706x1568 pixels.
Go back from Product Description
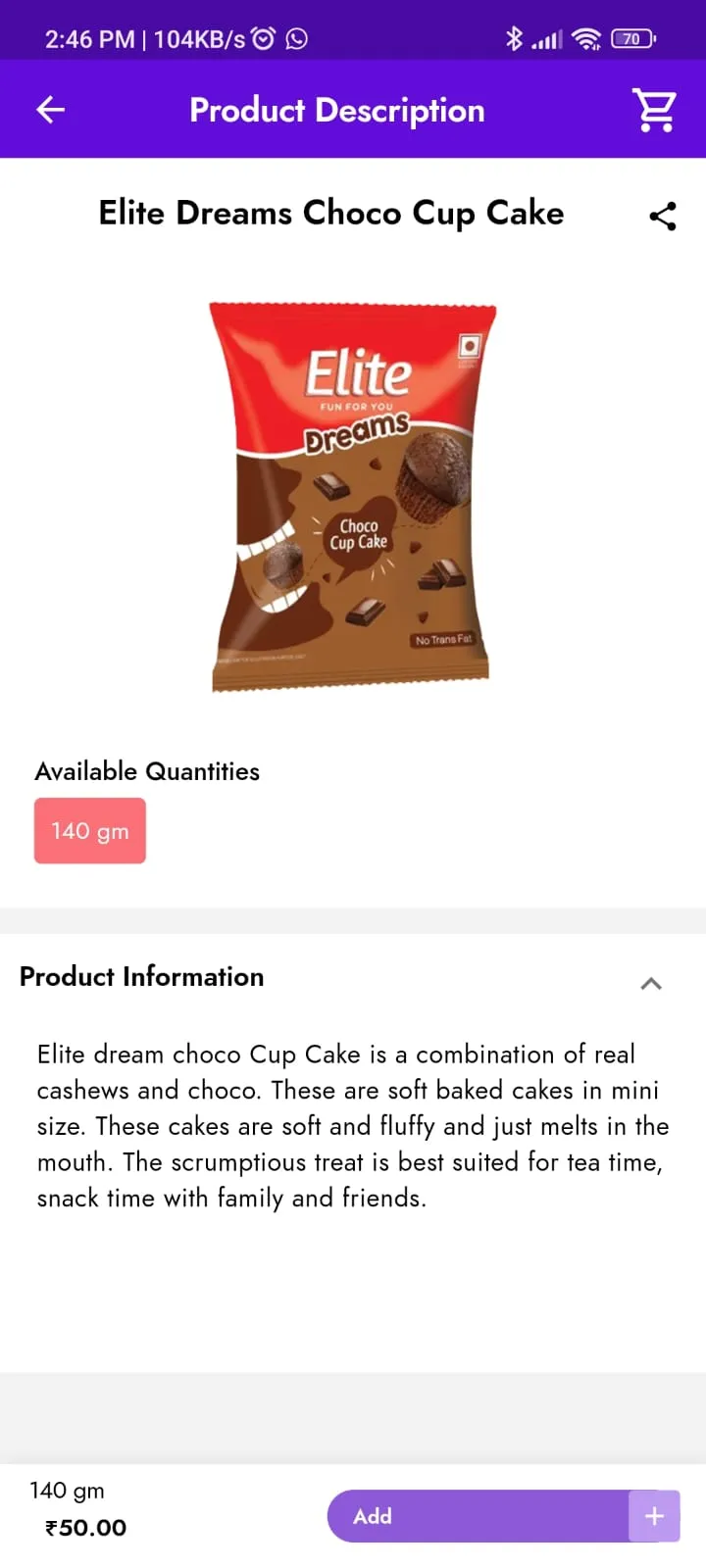pos(51,110)
